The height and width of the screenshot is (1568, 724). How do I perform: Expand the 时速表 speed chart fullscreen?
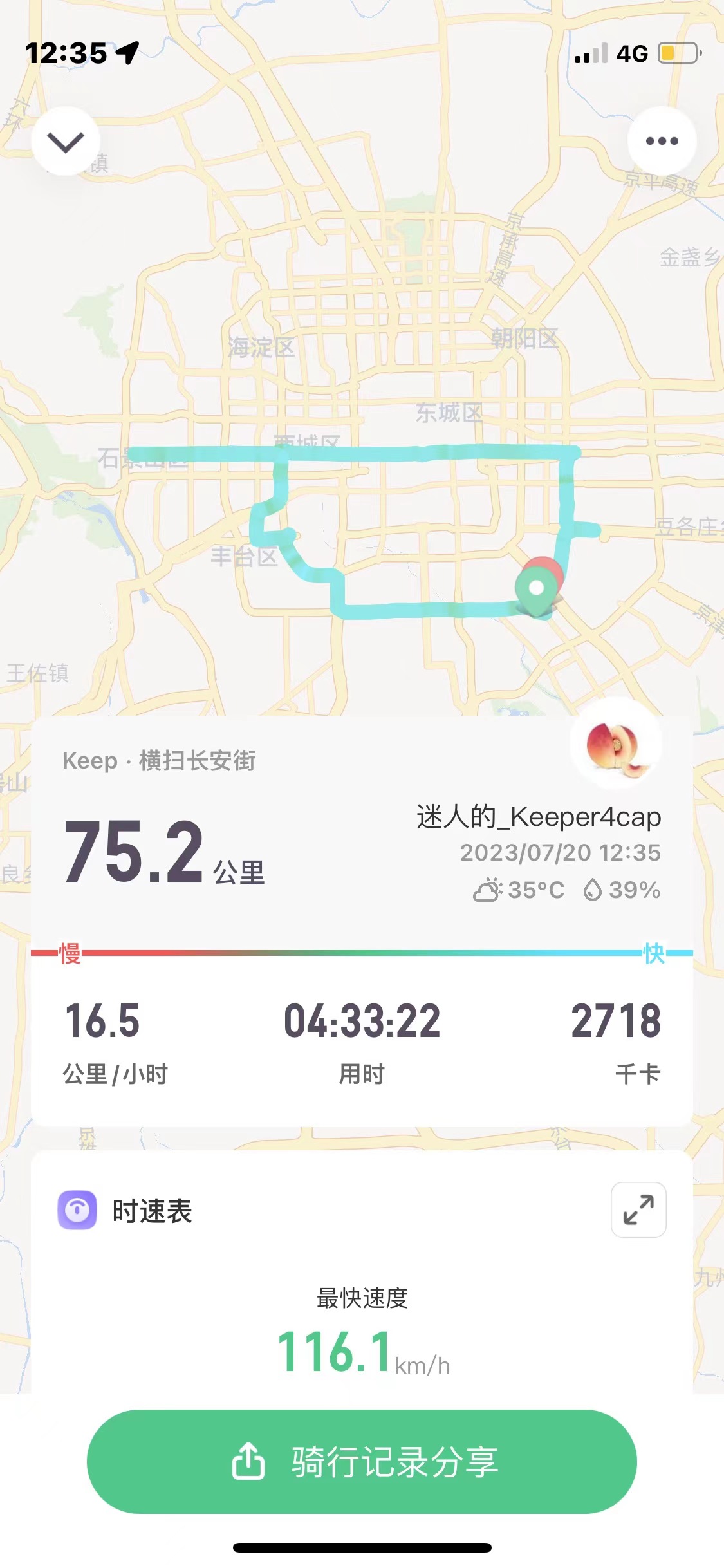[x=638, y=1209]
